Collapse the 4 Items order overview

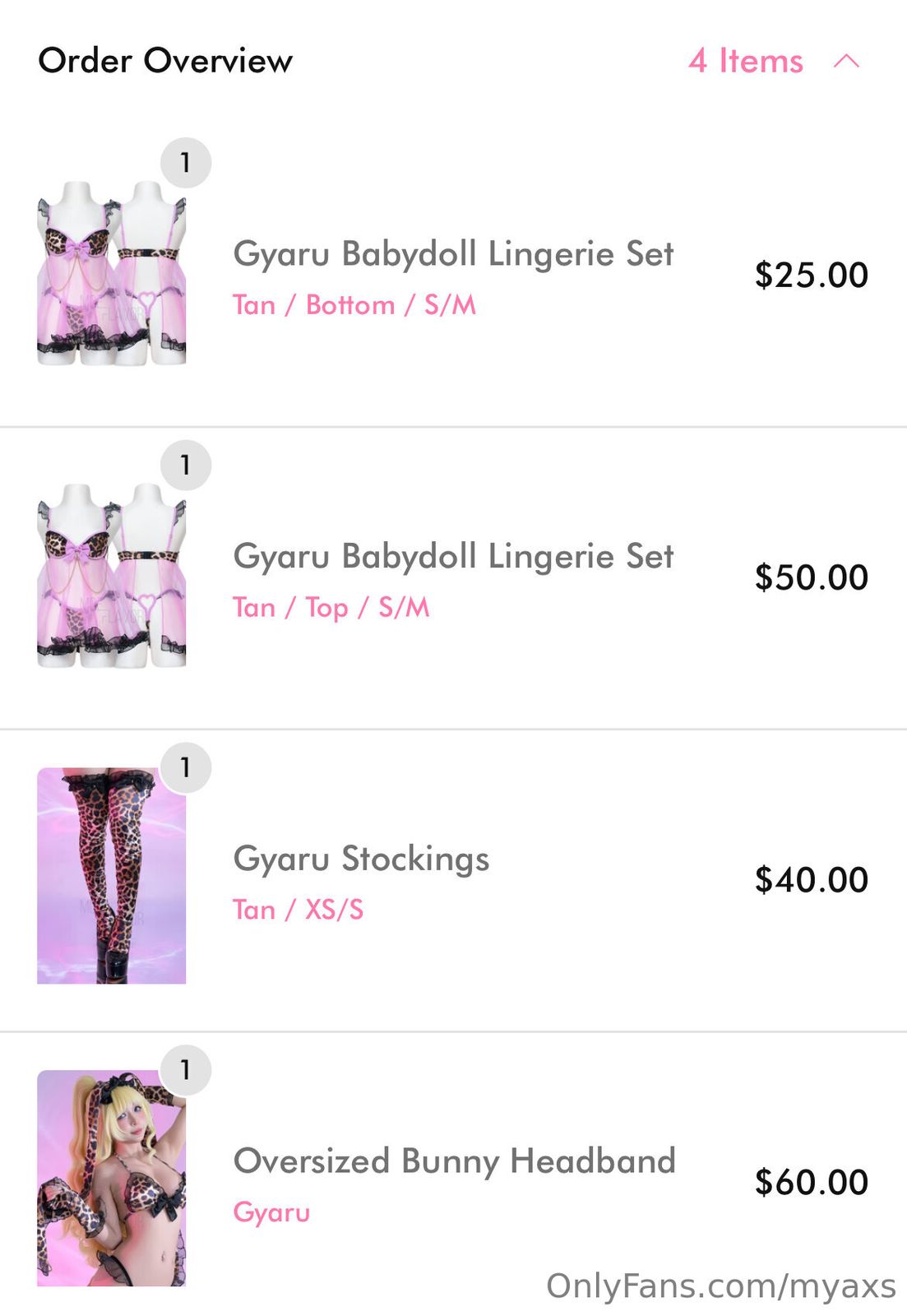click(845, 61)
